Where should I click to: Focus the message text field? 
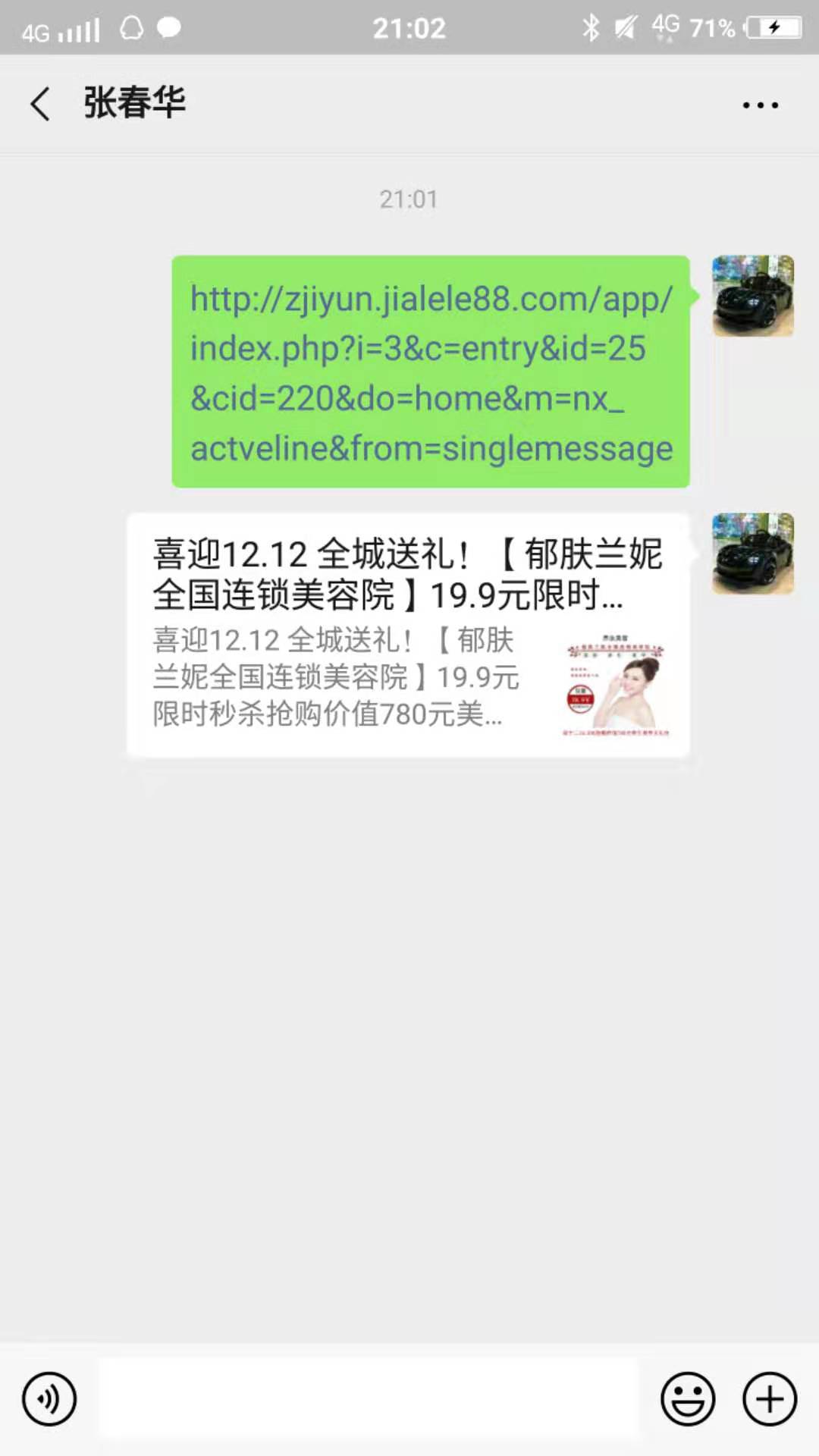point(368,1398)
